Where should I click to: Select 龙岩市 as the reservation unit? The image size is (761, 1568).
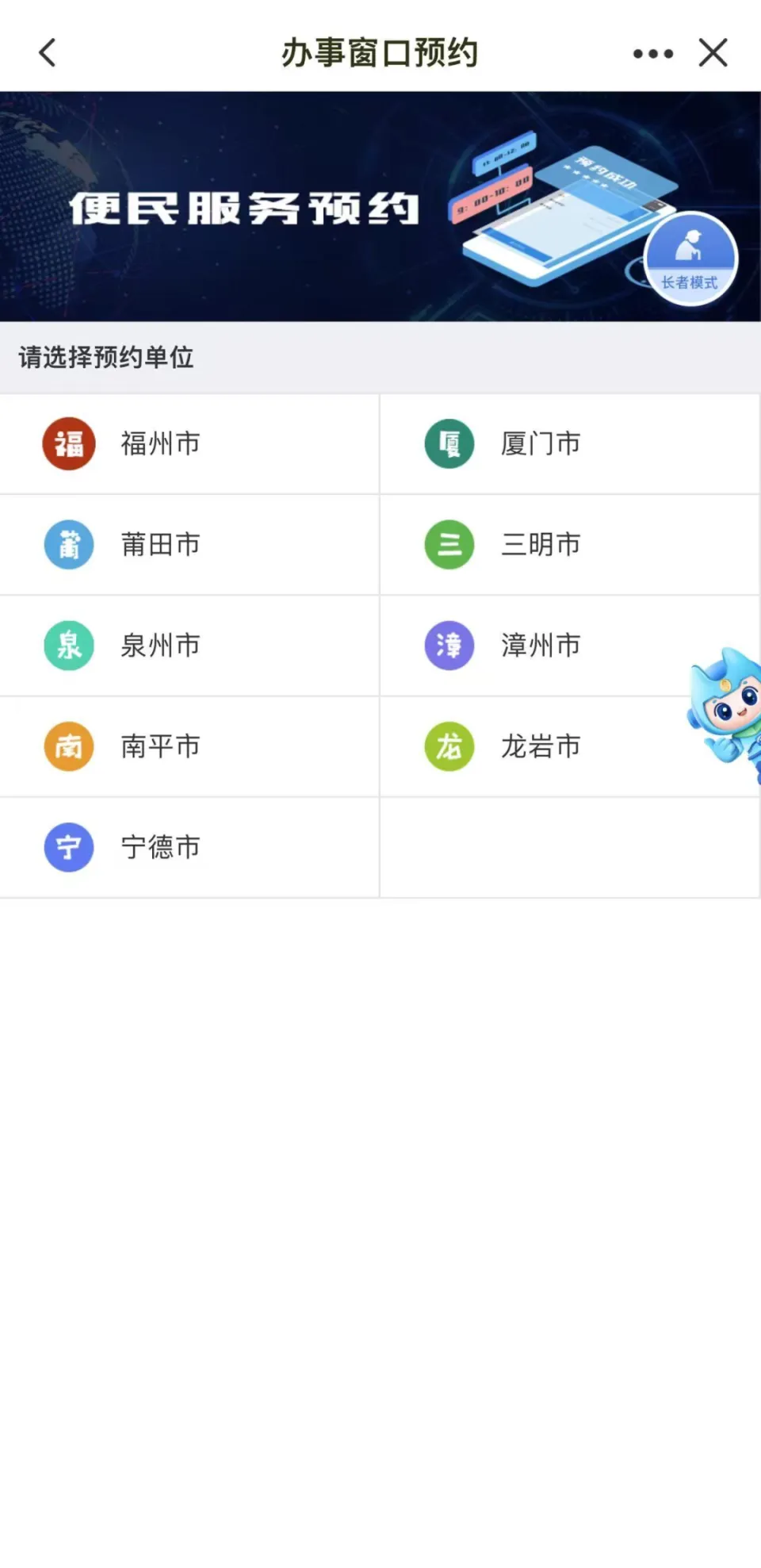[541, 746]
